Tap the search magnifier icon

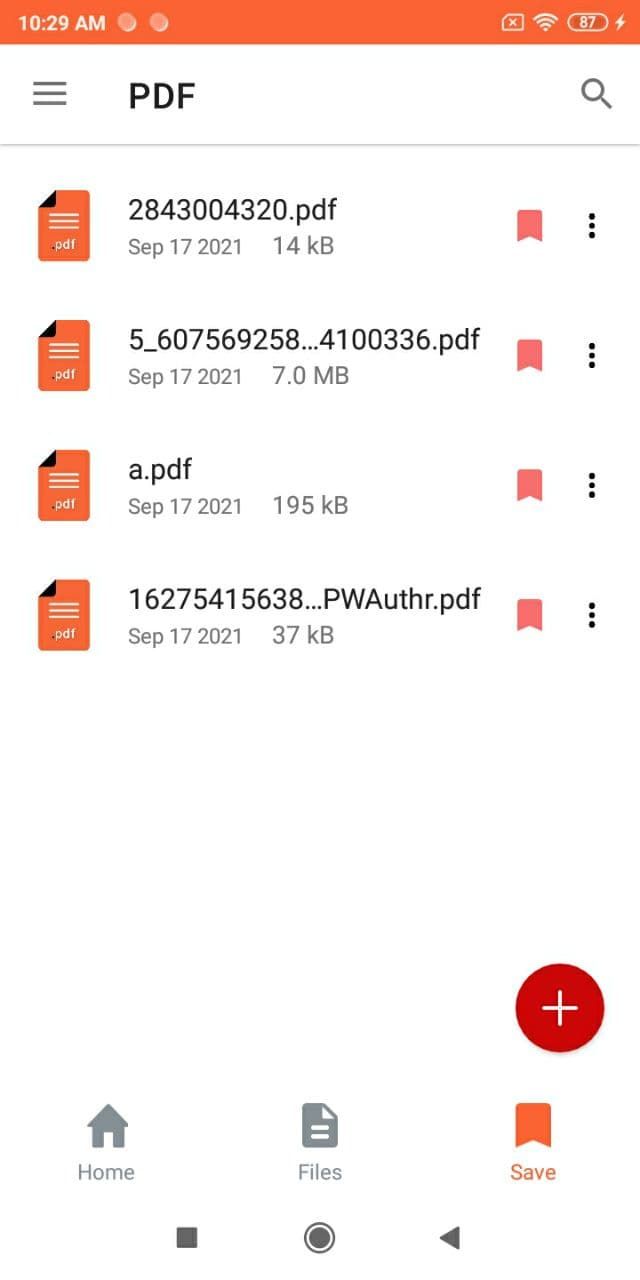click(x=596, y=94)
